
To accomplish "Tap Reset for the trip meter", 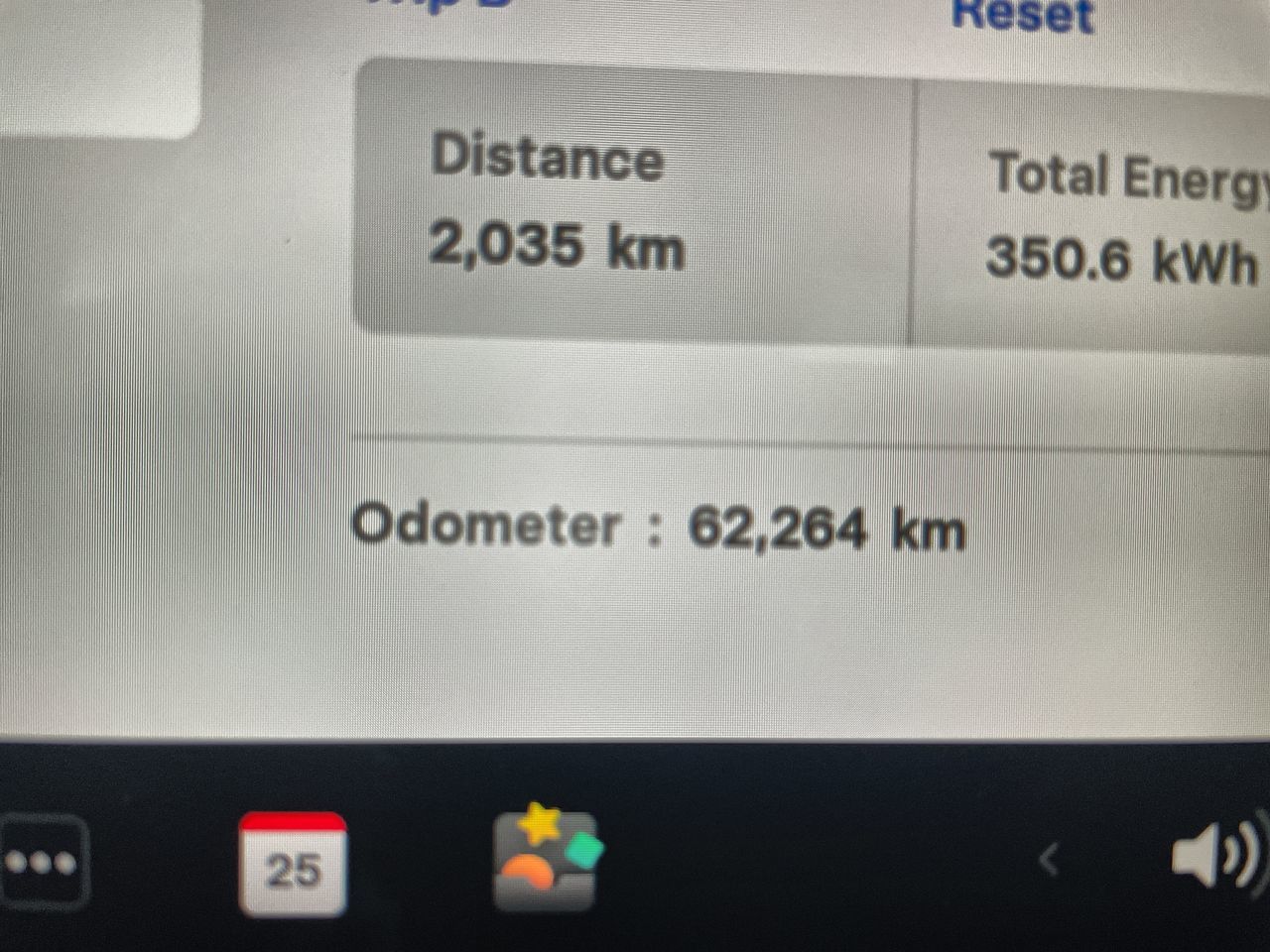I will [x=1022, y=16].
